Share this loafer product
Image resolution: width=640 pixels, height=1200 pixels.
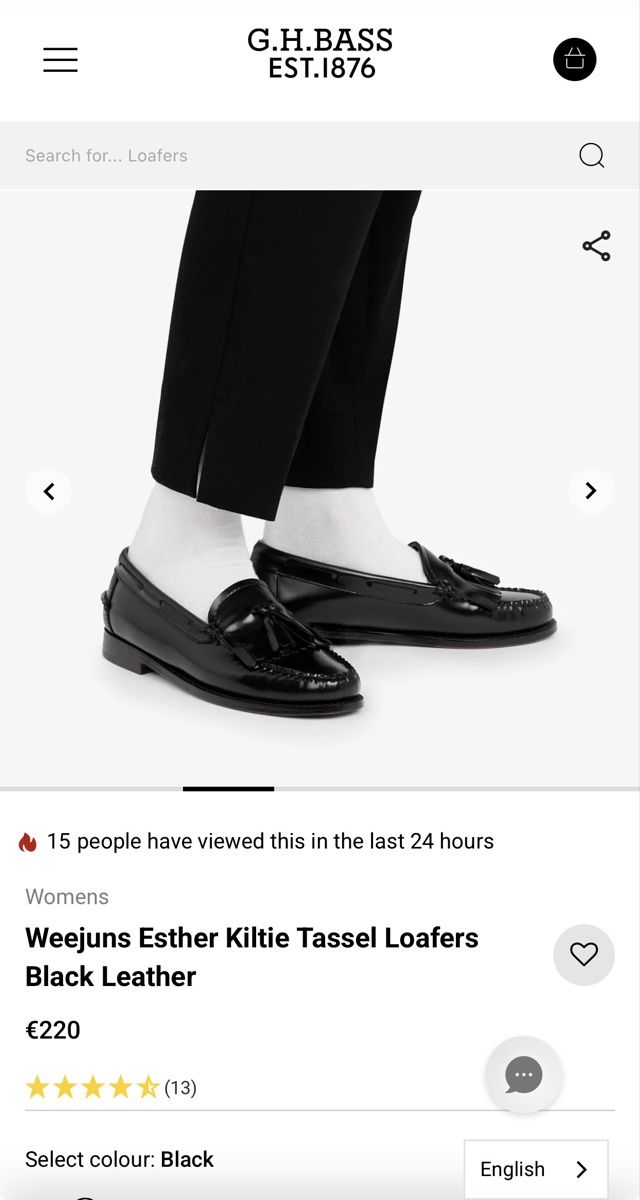tap(596, 246)
